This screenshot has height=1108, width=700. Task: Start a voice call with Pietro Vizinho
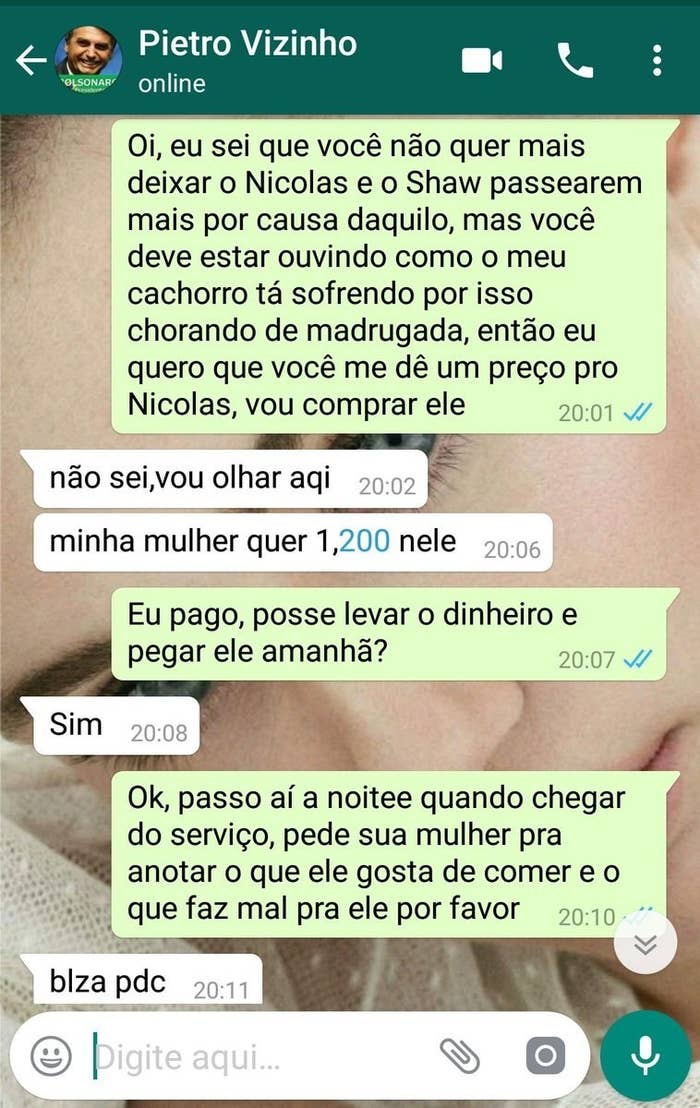(x=575, y=61)
